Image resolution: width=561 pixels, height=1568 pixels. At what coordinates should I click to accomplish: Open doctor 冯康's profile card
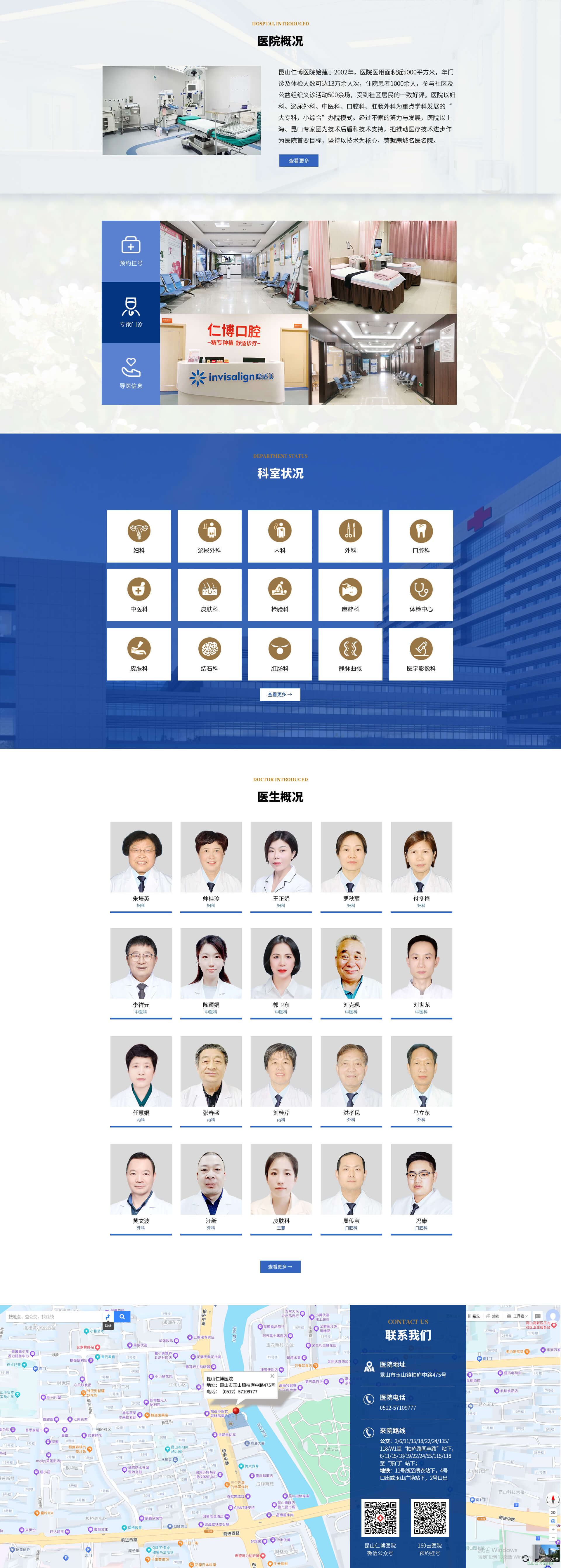click(421, 1188)
